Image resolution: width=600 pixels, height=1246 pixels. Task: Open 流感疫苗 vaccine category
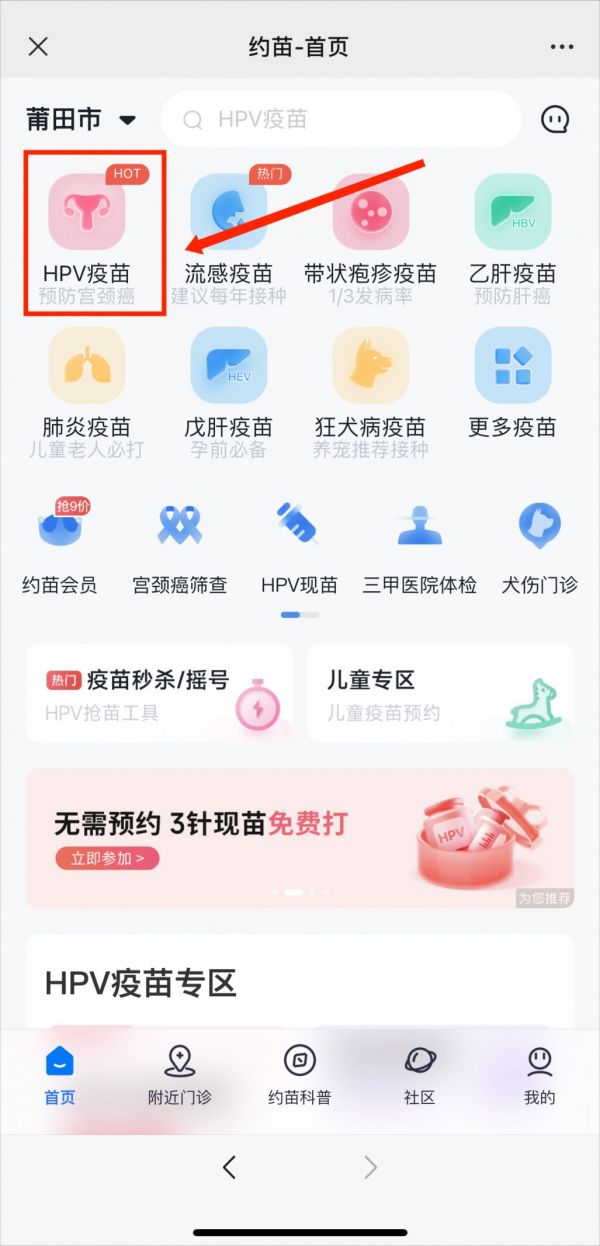point(228,235)
